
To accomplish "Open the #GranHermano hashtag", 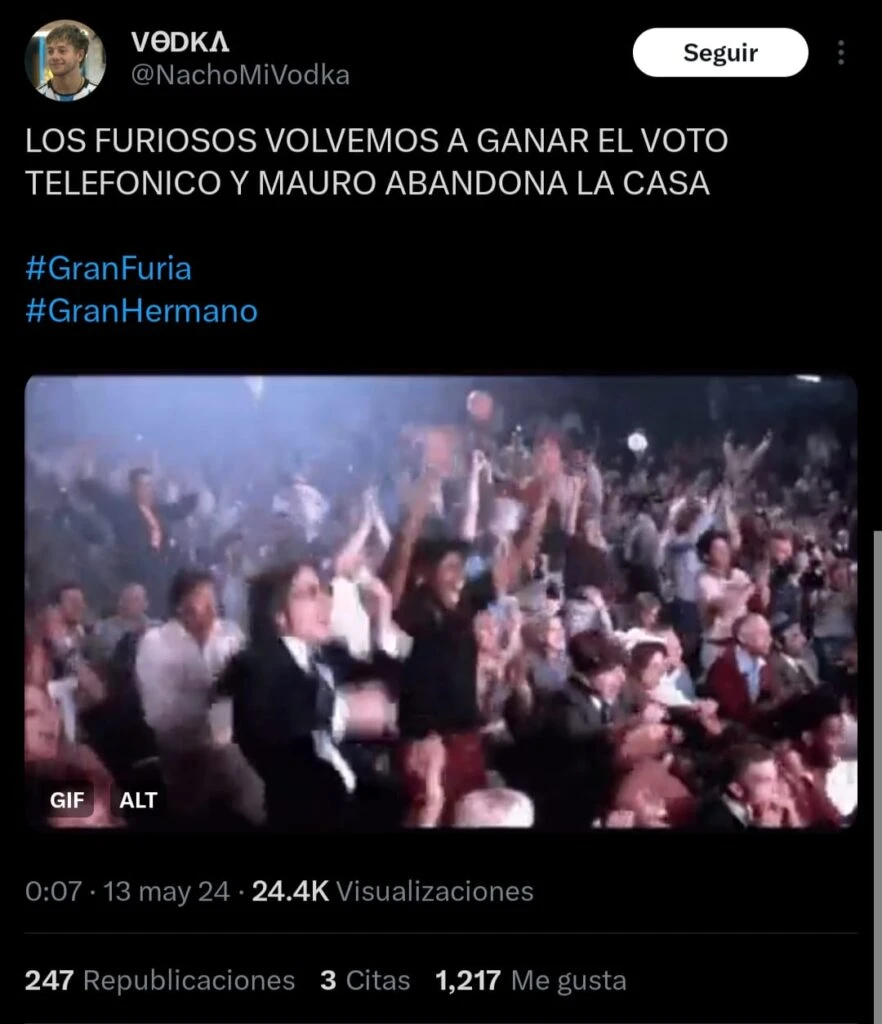I will tap(141, 311).
